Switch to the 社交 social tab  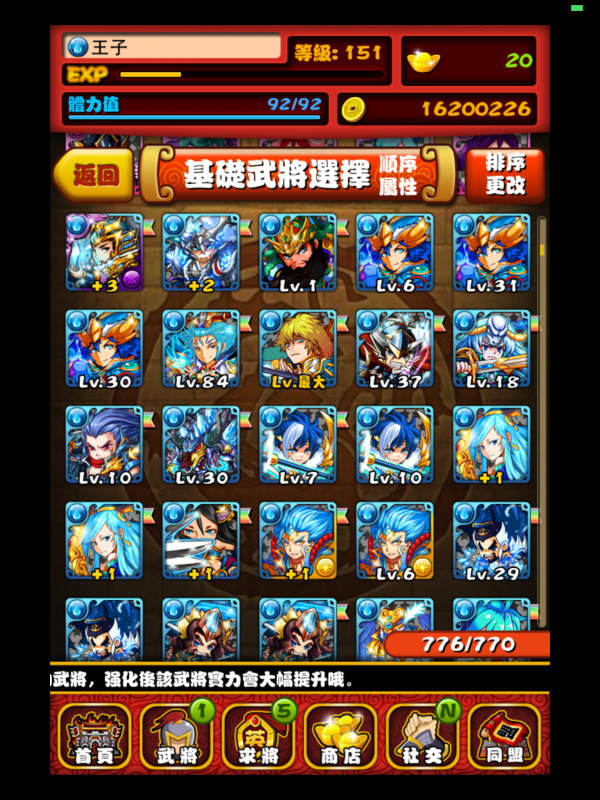click(x=422, y=737)
